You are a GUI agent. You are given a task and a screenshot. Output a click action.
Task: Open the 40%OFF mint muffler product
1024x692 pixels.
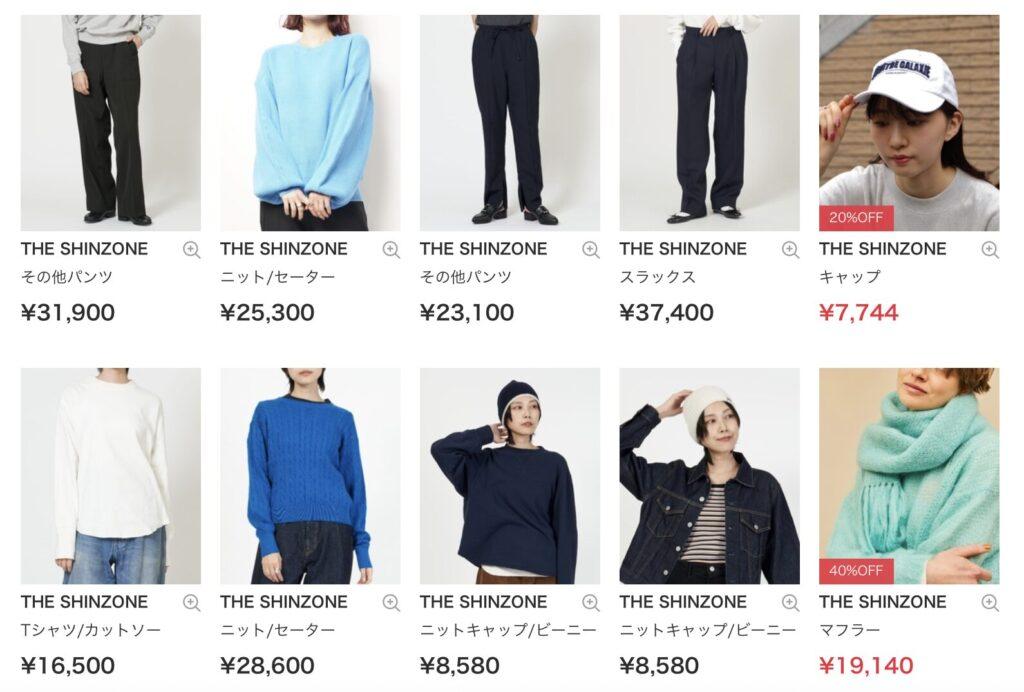click(908, 476)
